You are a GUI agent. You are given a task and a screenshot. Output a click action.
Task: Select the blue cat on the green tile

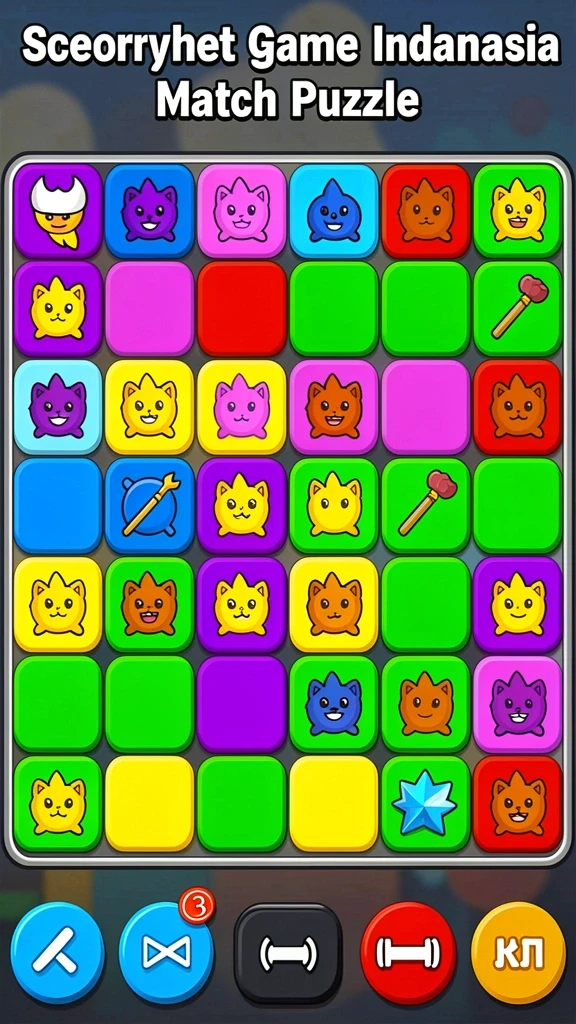point(334,704)
